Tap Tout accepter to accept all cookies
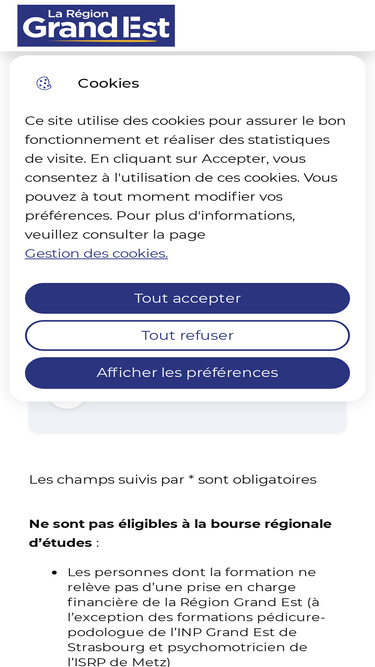375x667 pixels. (x=187, y=298)
